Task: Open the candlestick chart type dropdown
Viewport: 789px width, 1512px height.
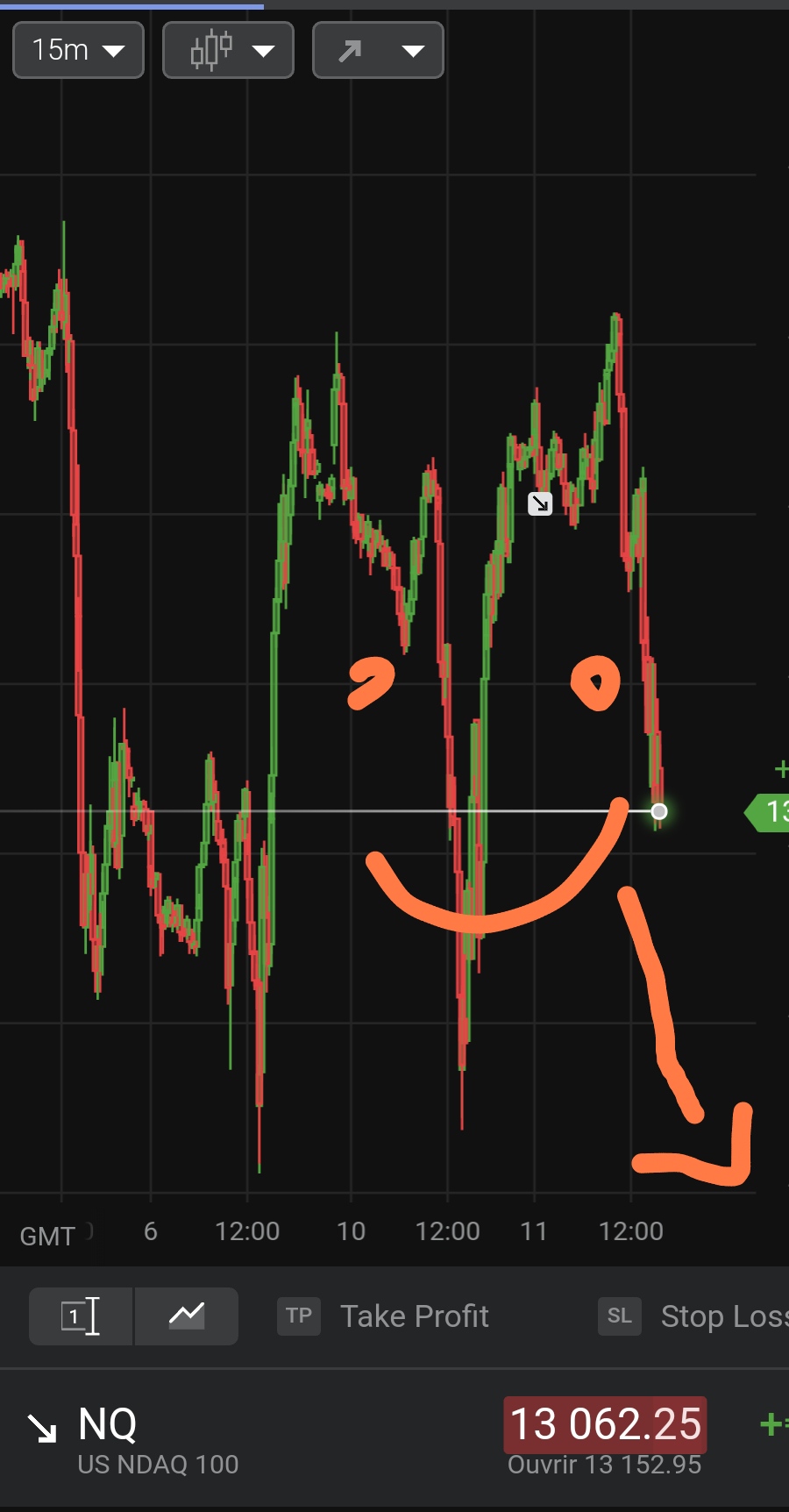Action: click(x=228, y=50)
